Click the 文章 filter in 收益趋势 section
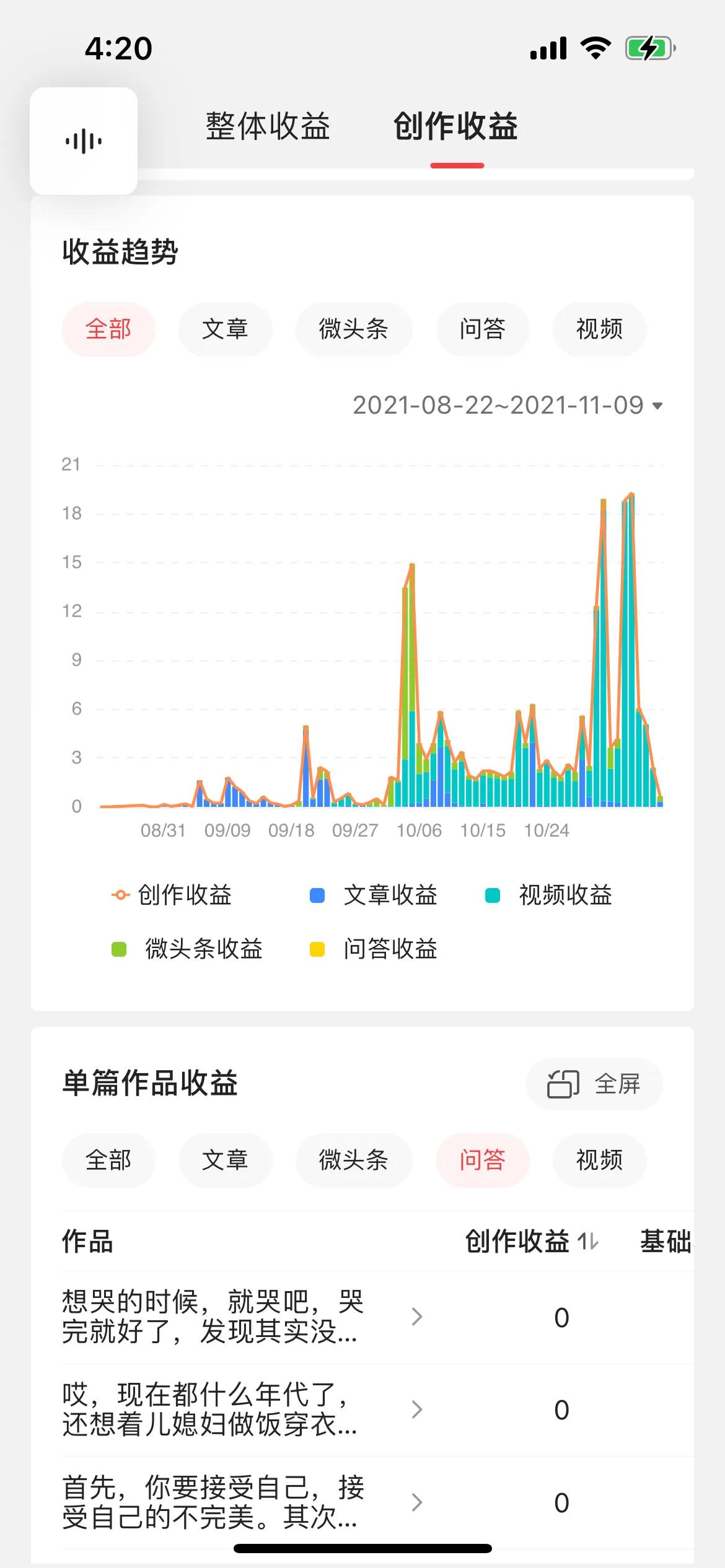 click(225, 329)
